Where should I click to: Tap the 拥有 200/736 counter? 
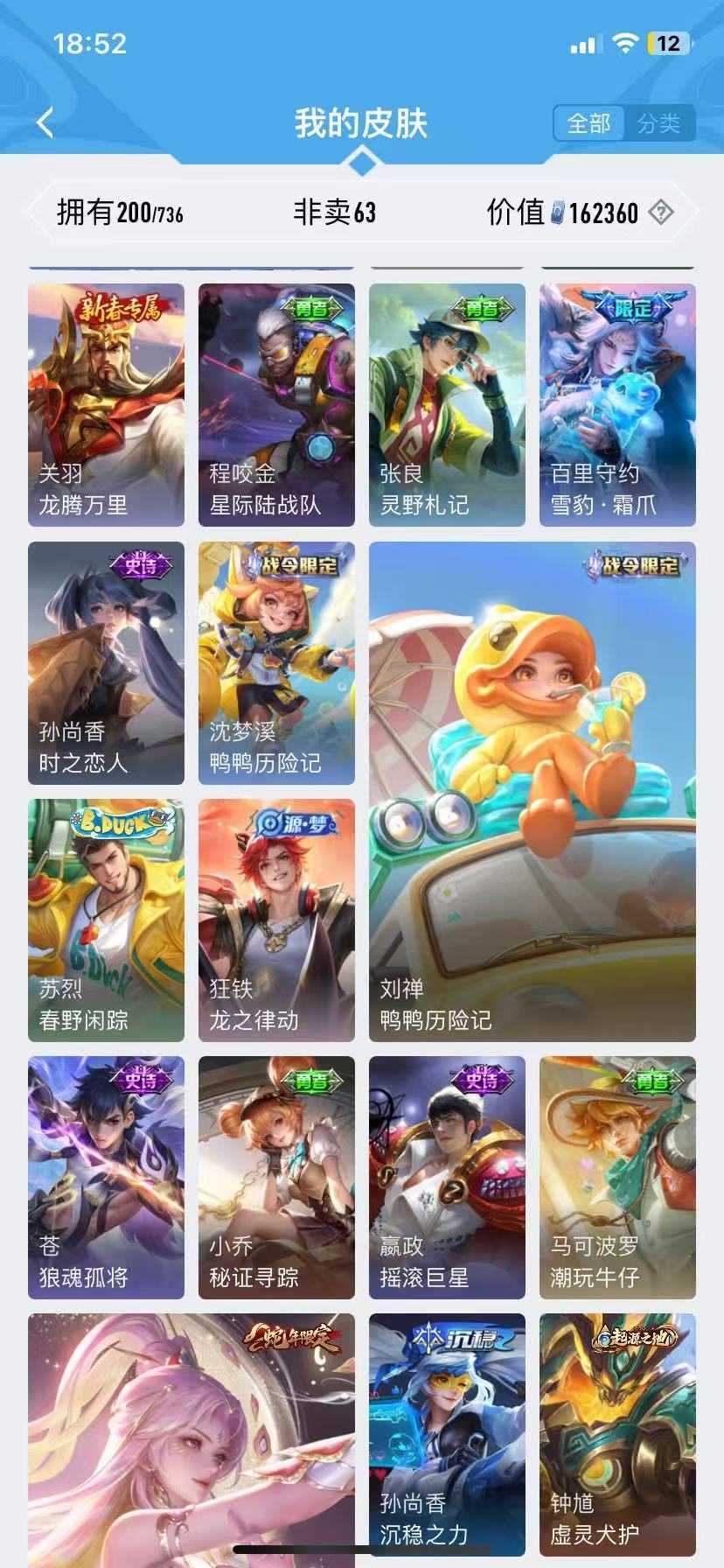point(122,213)
